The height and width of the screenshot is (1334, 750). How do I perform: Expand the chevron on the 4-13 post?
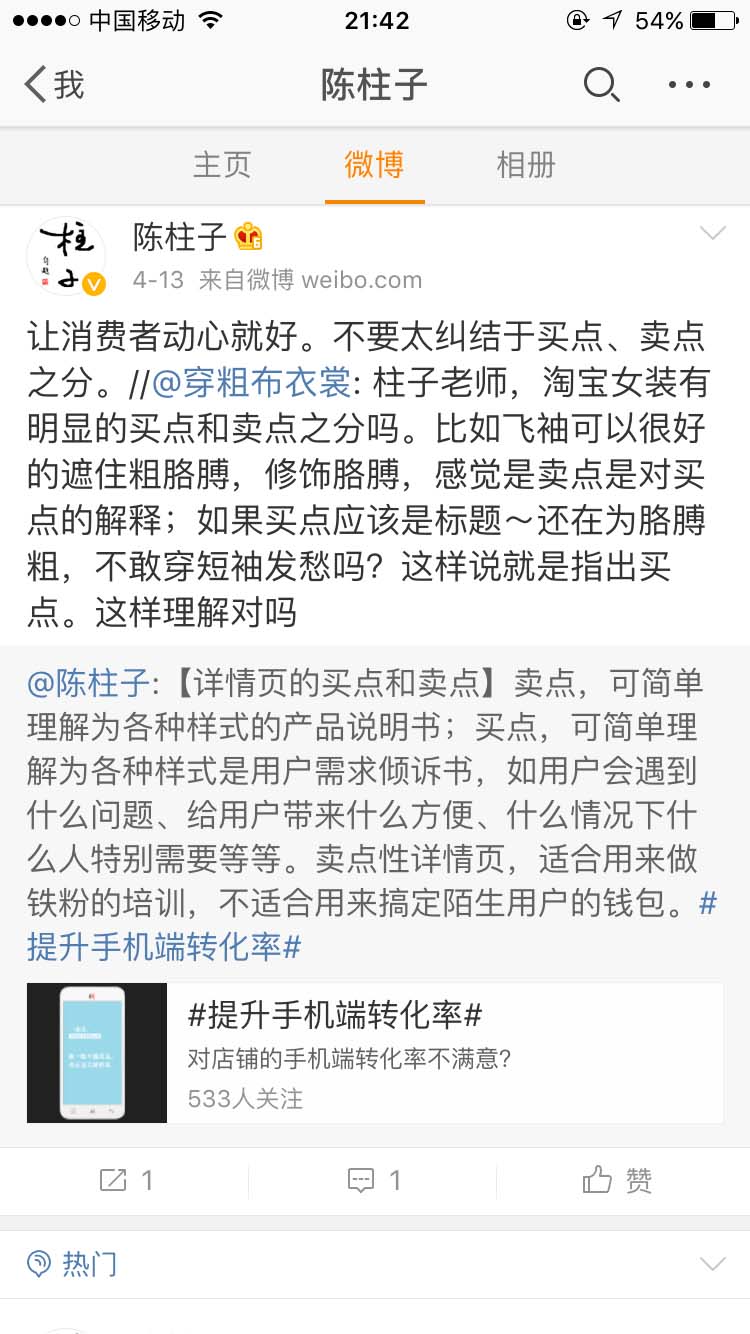pyautogui.click(x=713, y=232)
